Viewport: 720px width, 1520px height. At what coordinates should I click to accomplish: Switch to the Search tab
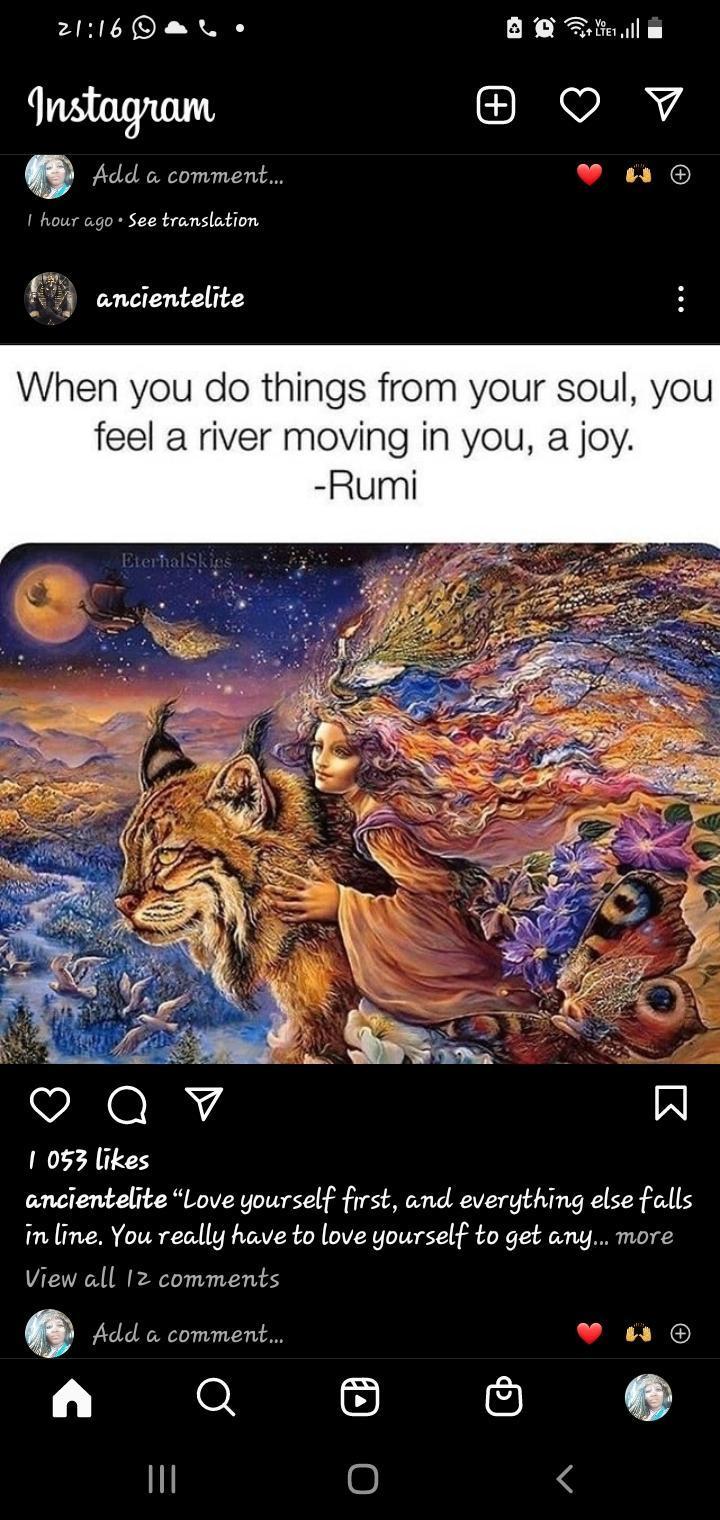pyautogui.click(x=216, y=1398)
